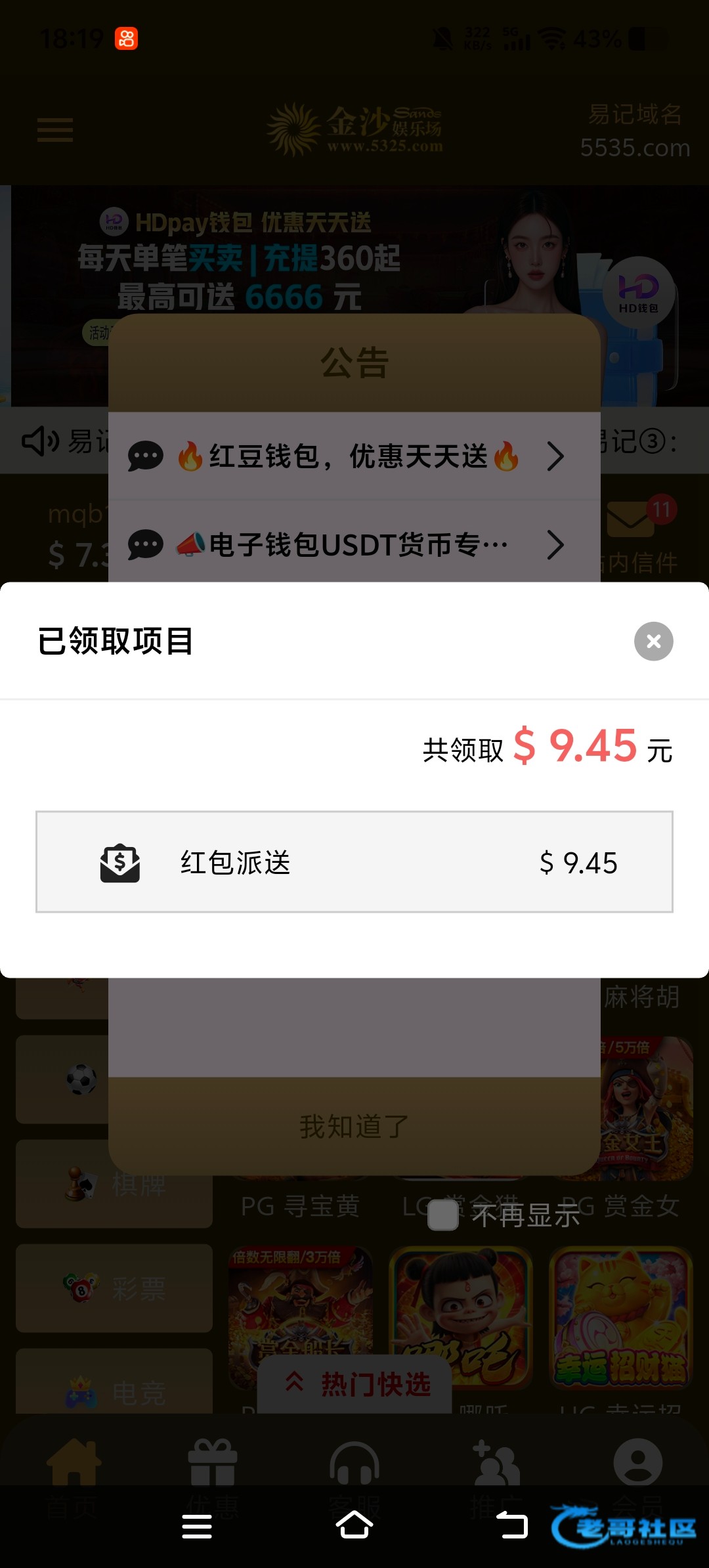This screenshot has height=1568, width=709.
Task: Open the 红包派送 $9.45 entry
Action: [354, 861]
